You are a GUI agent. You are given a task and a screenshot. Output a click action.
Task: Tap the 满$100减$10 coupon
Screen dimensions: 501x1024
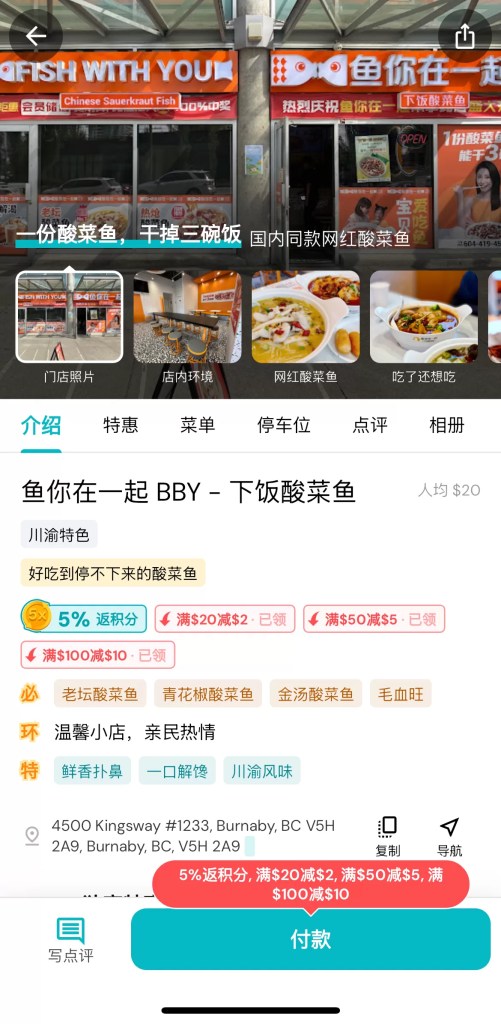click(98, 655)
